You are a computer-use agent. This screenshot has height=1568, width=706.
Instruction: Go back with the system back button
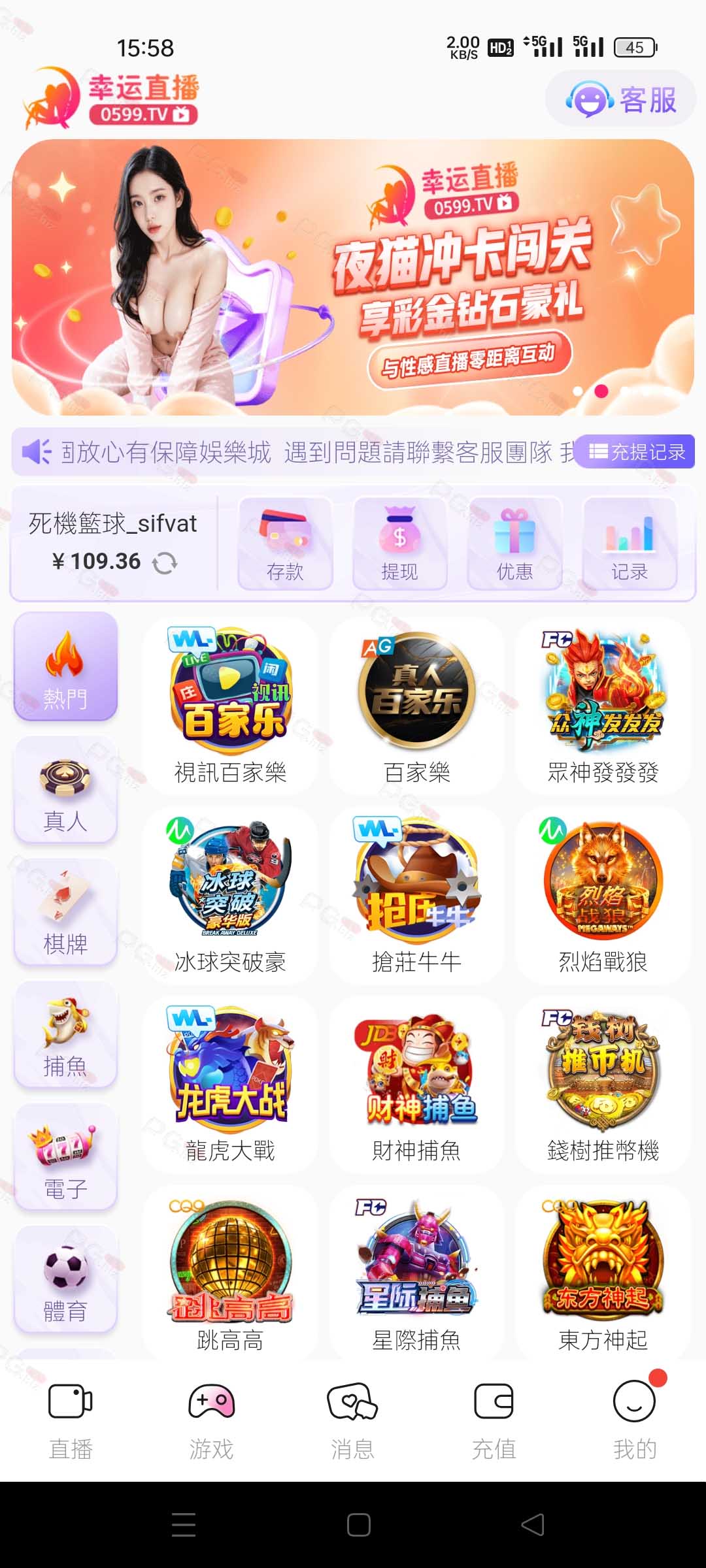533,1525
